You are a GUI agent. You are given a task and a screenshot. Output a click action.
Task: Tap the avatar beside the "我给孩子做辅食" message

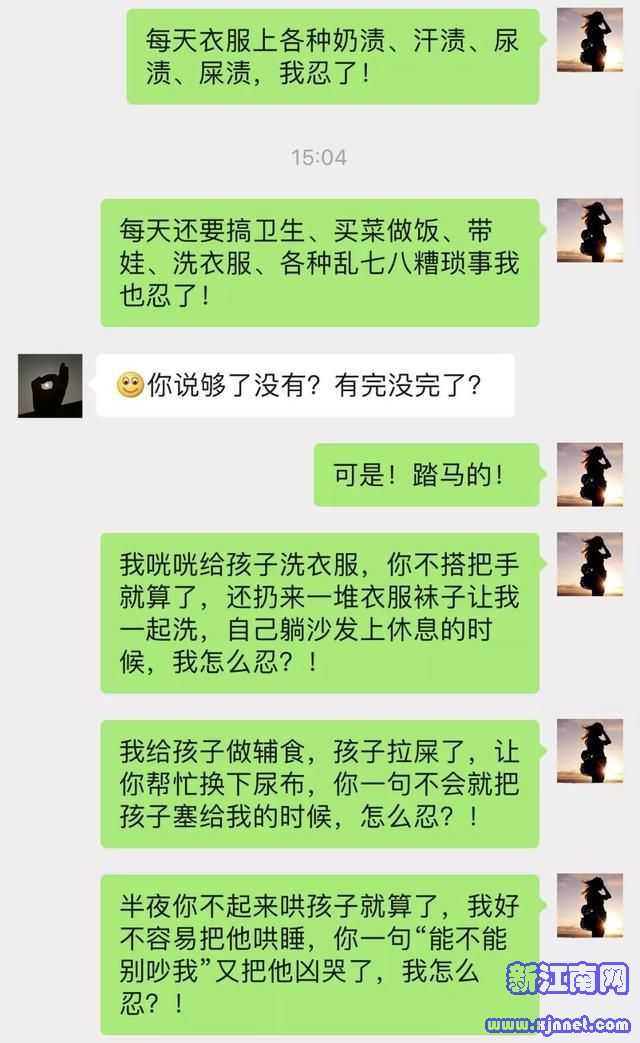pyautogui.click(x=590, y=751)
